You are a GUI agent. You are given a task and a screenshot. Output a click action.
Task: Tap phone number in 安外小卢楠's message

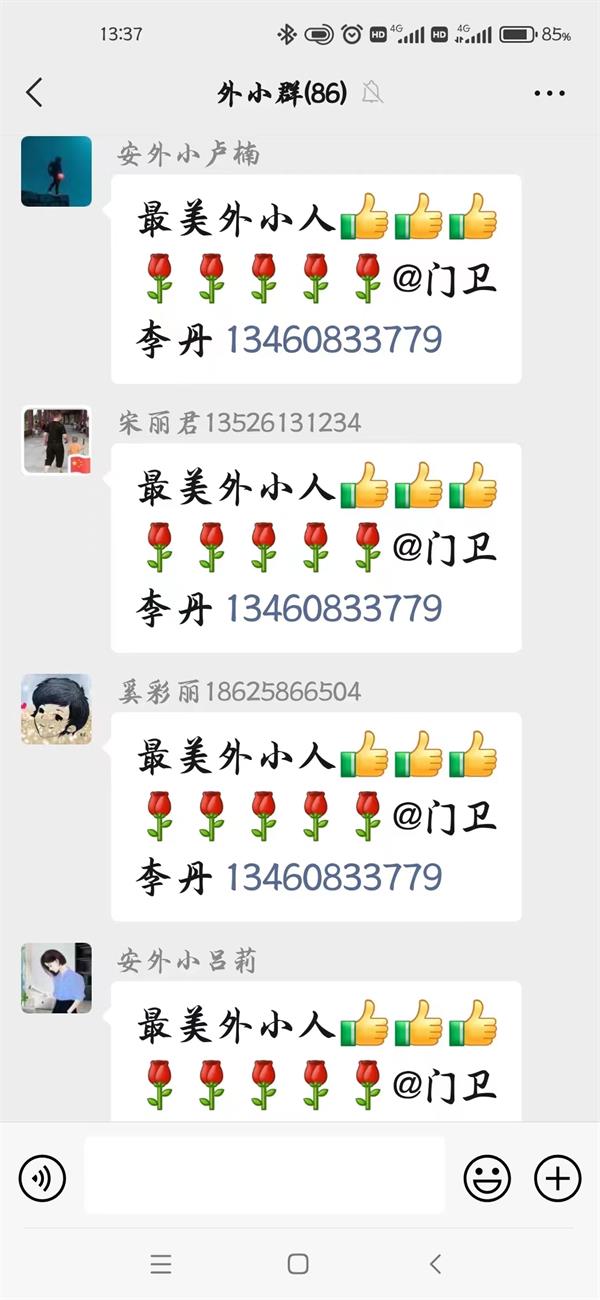coord(333,340)
